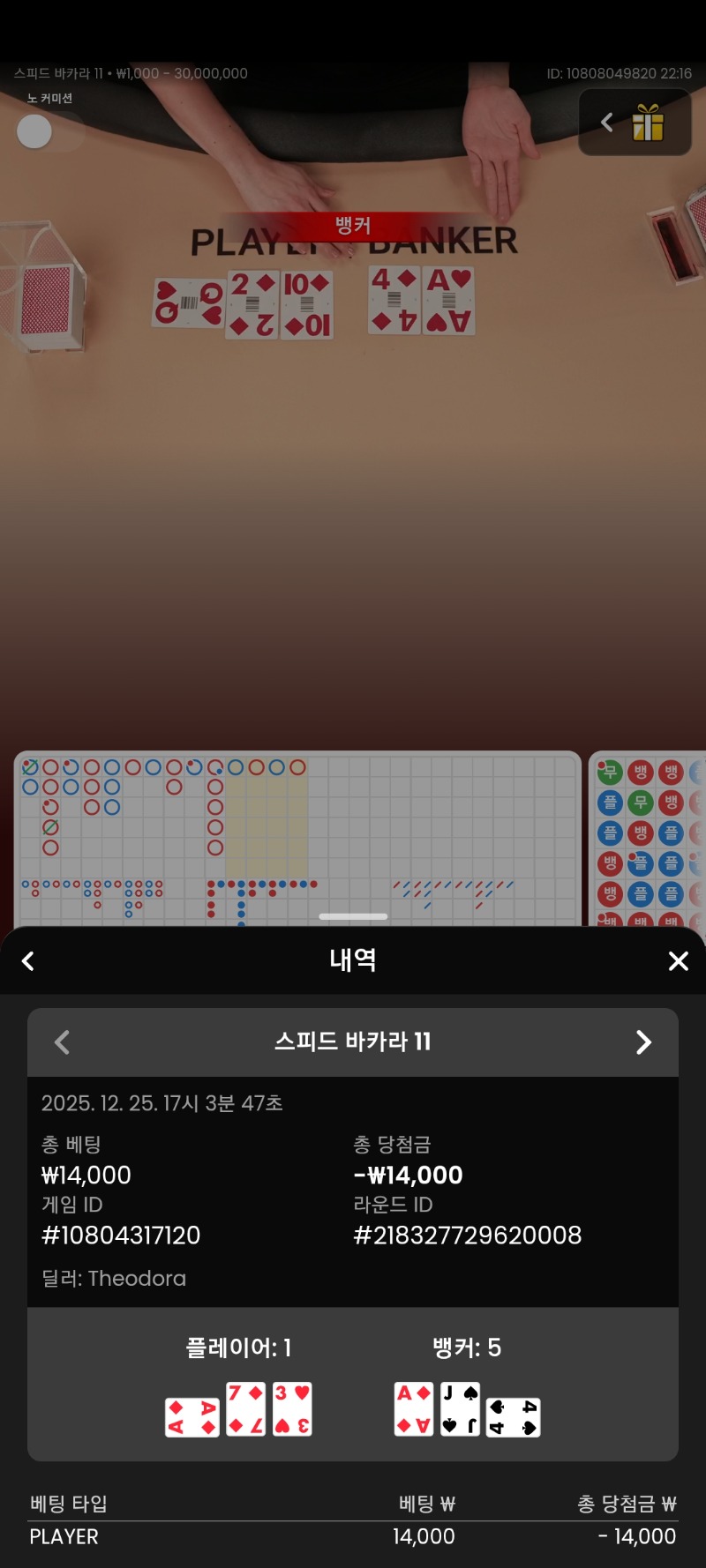Open the gift box panel

(647, 123)
